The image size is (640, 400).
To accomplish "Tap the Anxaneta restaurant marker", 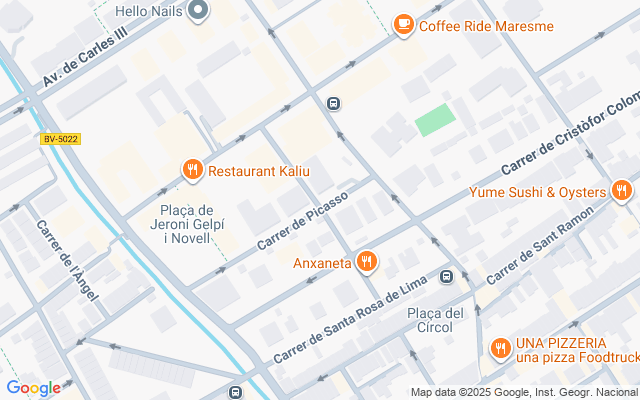I will [x=367, y=263].
